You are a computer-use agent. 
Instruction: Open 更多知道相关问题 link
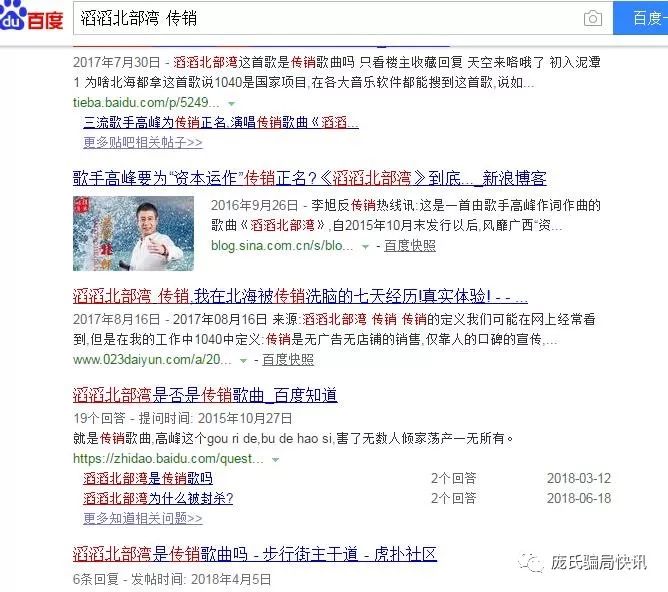tap(142, 518)
